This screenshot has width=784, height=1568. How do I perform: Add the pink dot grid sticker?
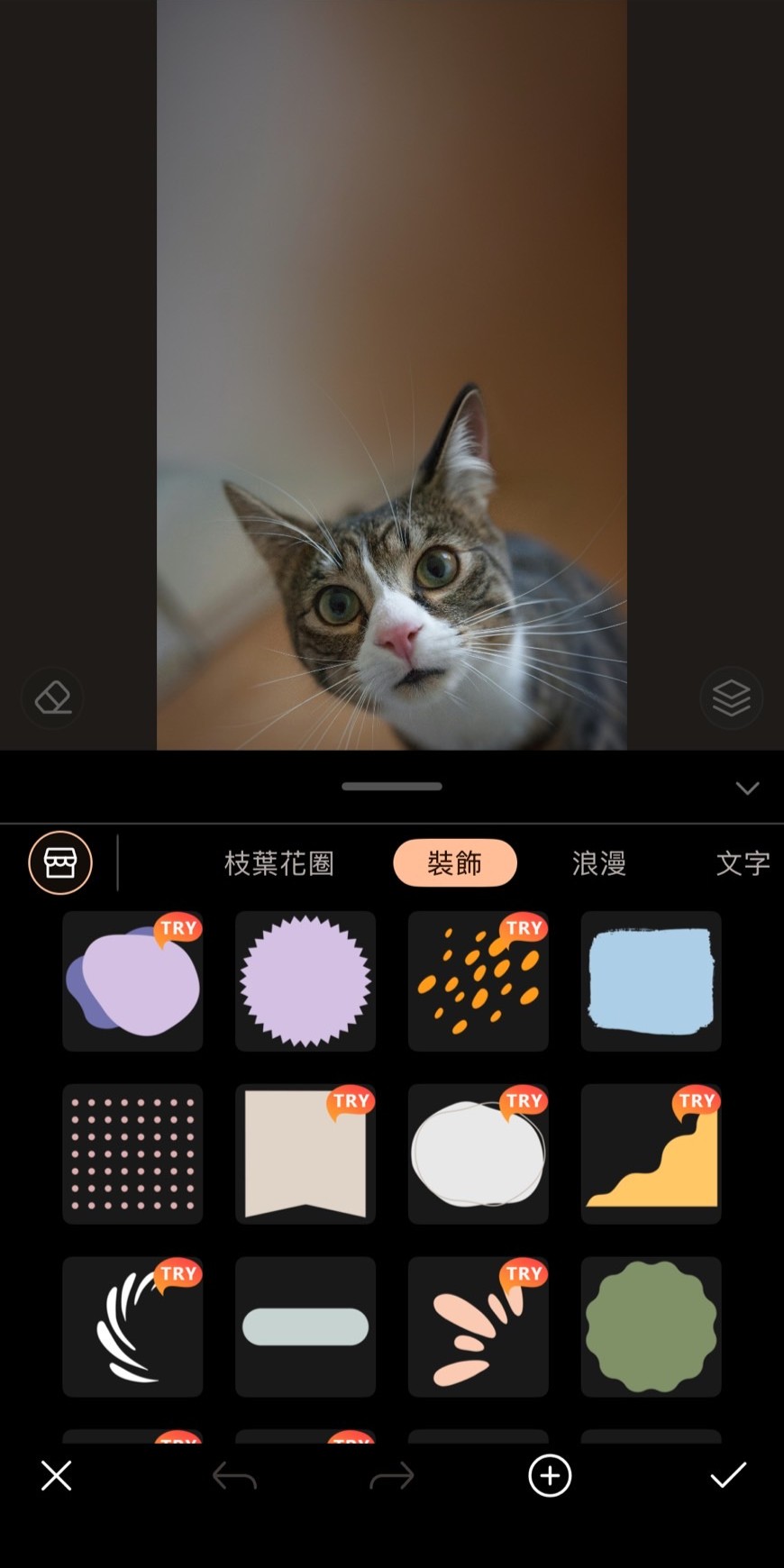pos(132,1153)
